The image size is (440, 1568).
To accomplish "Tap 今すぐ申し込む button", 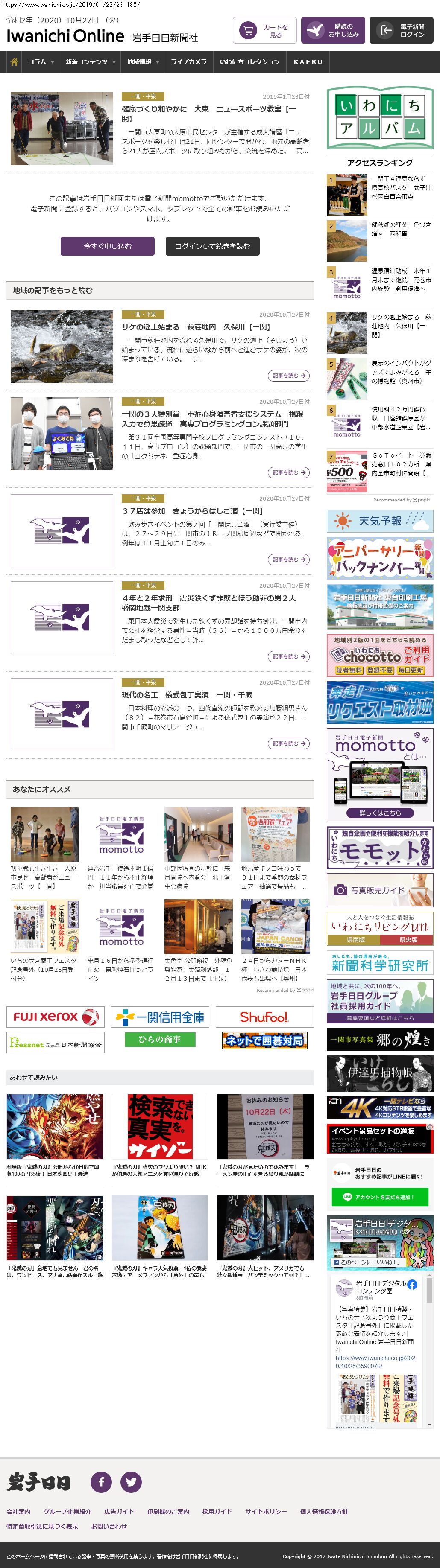I will [x=107, y=246].
